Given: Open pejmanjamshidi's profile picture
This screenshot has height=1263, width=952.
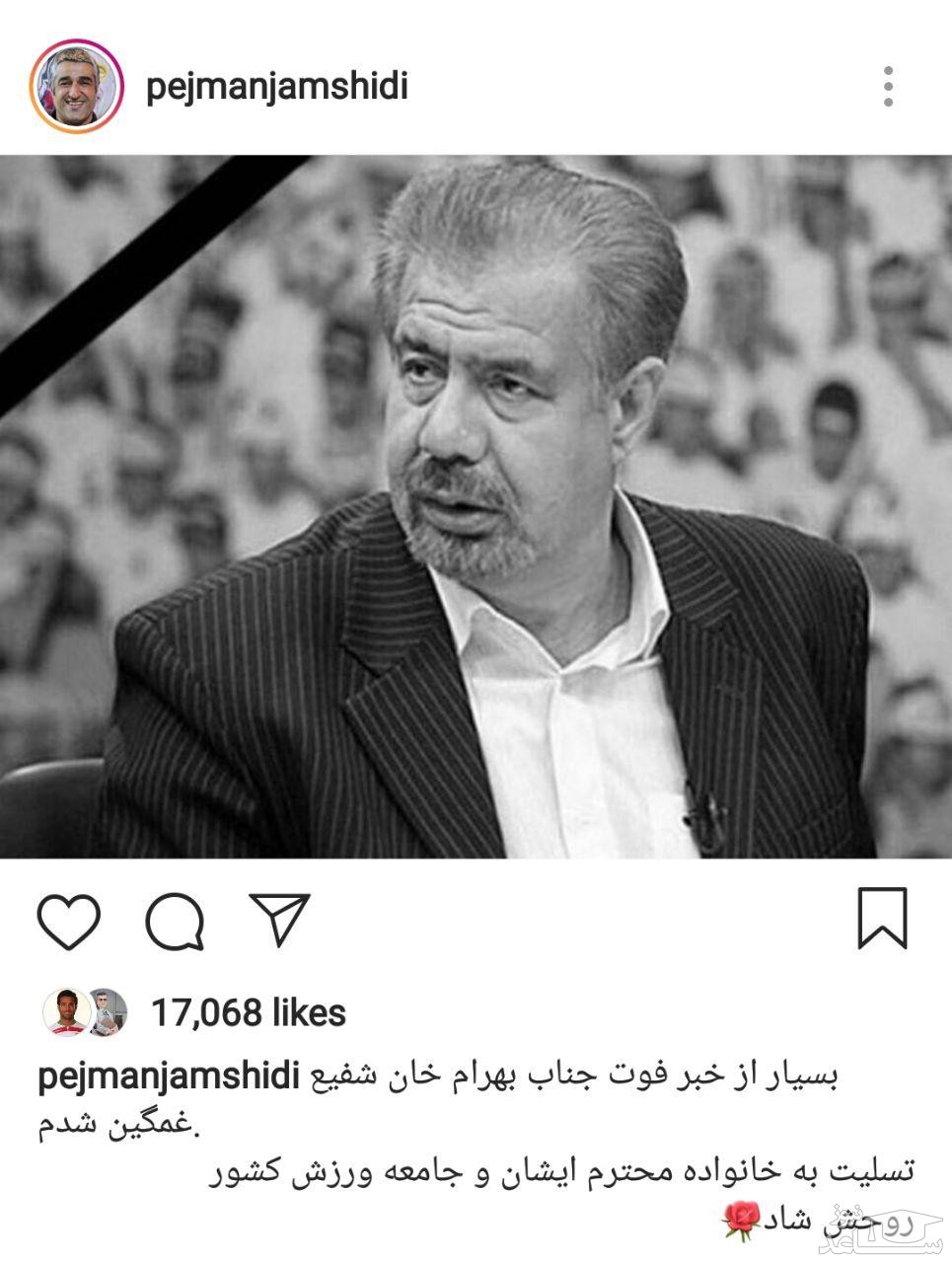Looking at the screenshot, I should tap(77, 86).
